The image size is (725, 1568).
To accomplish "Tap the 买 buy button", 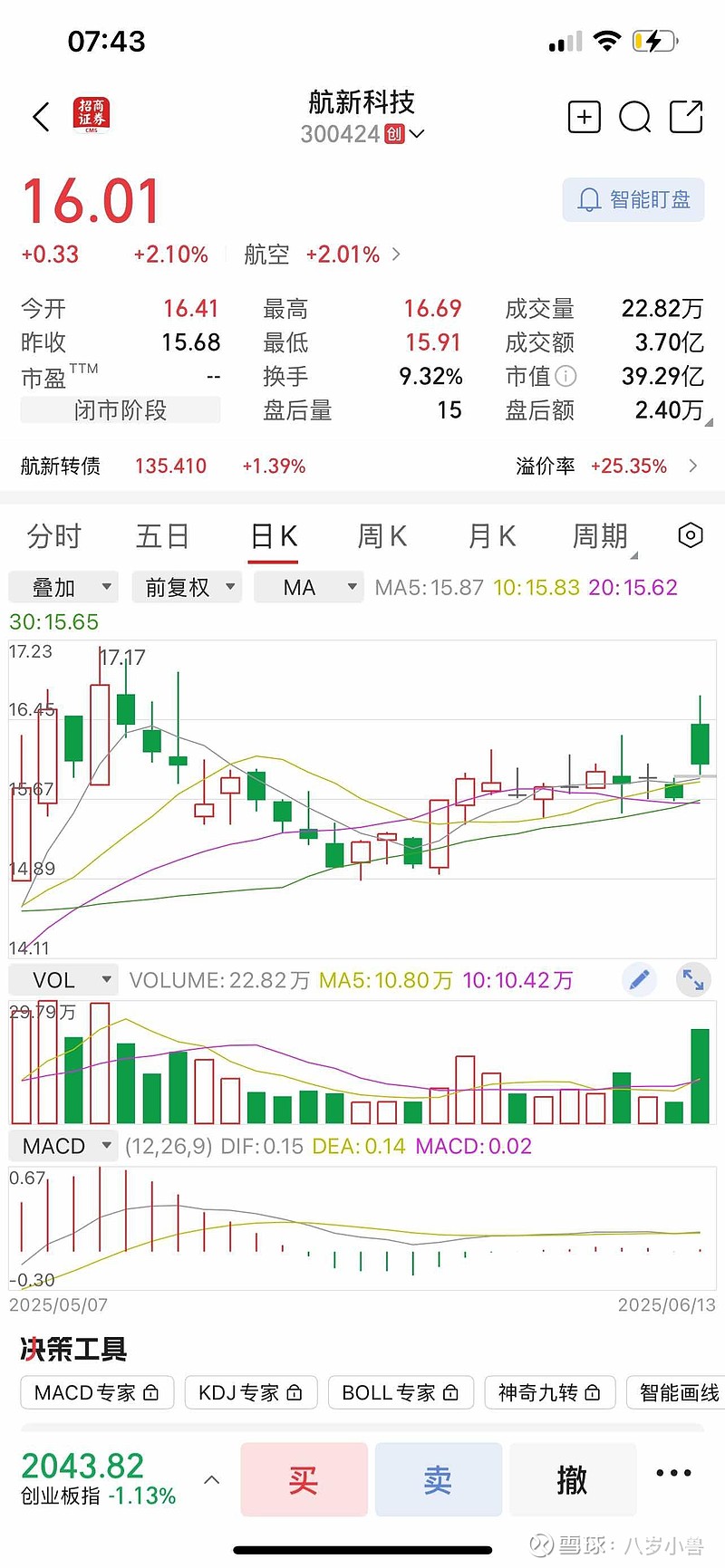I will tap(304, 1479).
